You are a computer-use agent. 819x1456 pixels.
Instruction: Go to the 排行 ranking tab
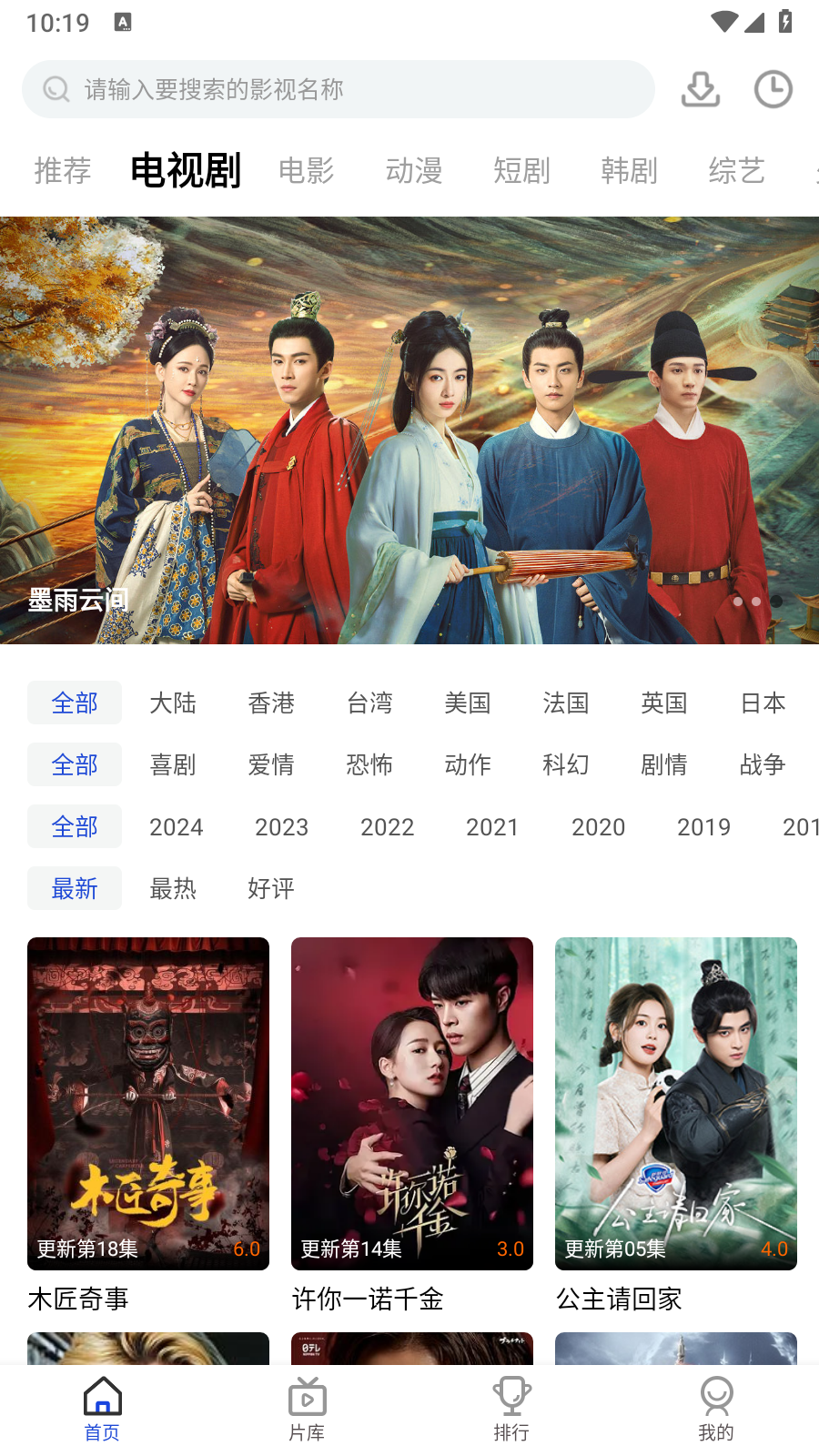511,1410
